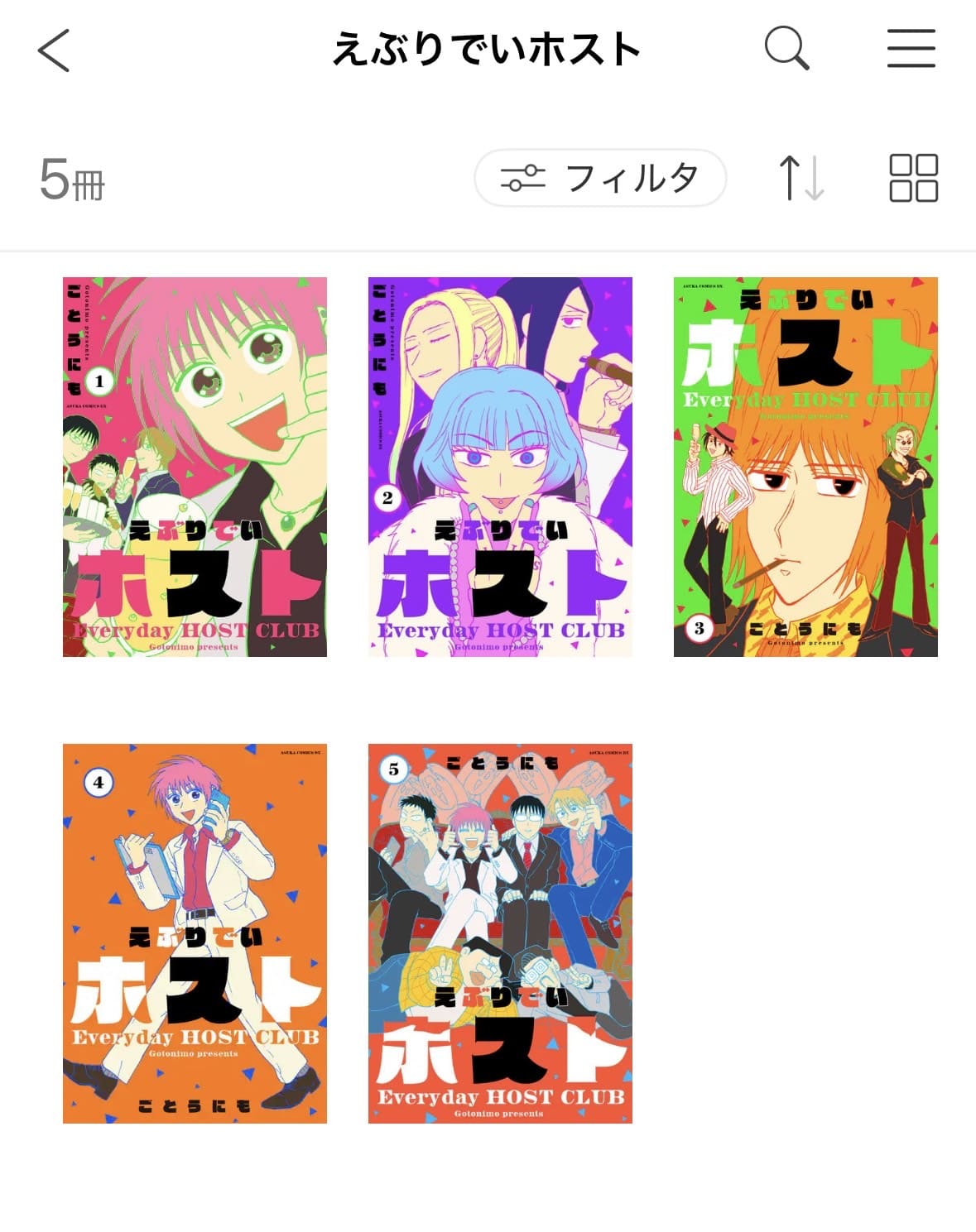Go back using the top-left arrow
Viewport: 976px width, 1232px height.
(x=54, y=50)
